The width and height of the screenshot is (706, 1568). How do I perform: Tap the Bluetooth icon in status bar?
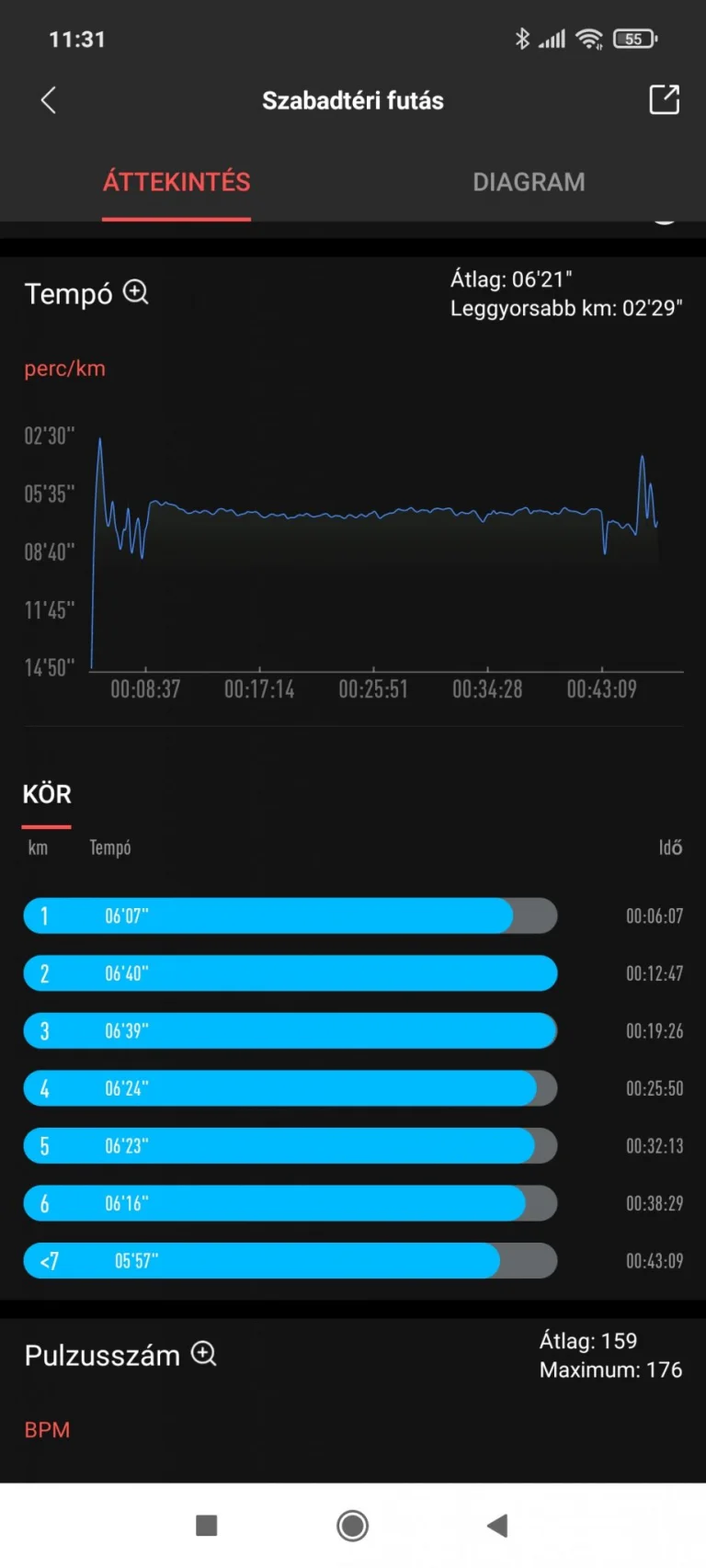coord(522,39)
